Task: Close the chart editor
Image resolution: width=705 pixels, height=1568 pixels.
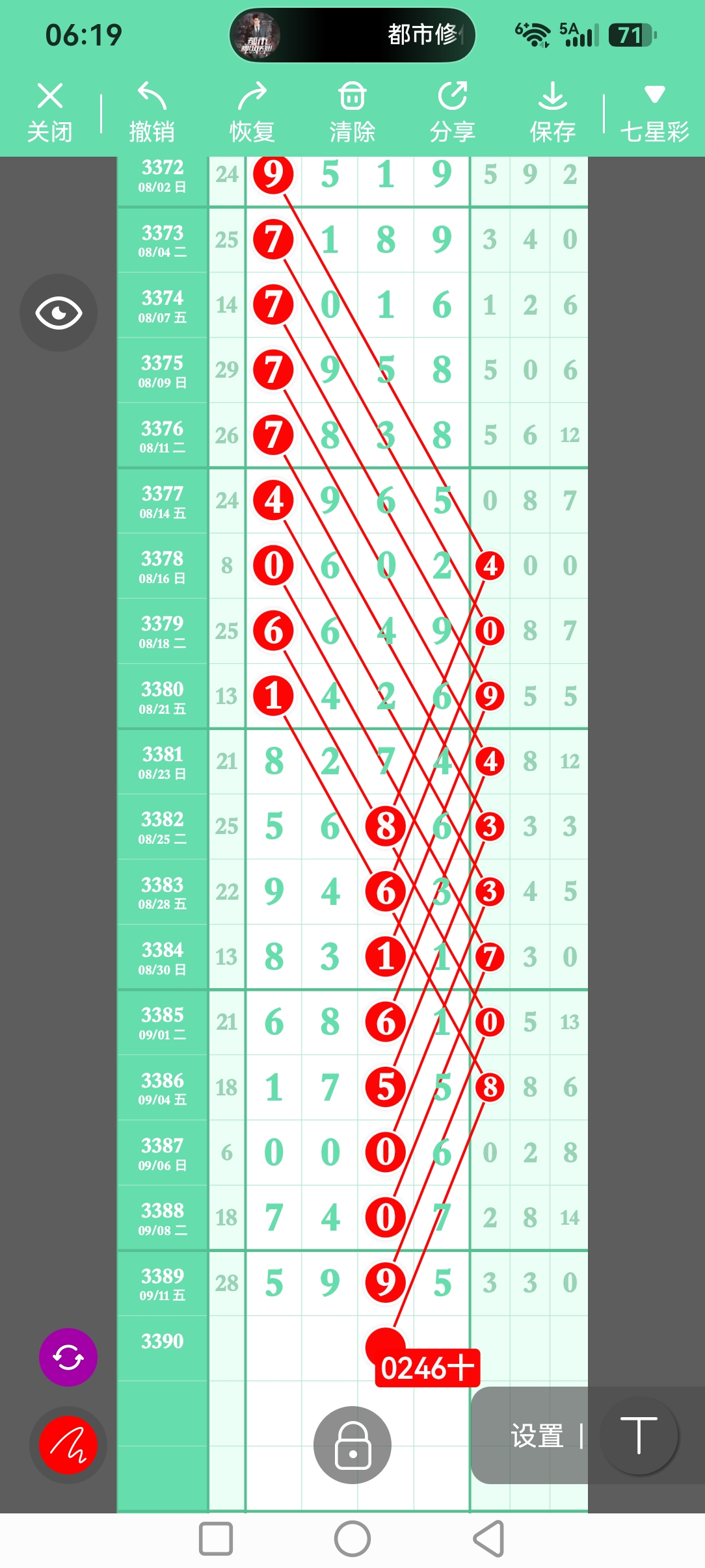Action: pyautogui.click(x=49, y=112)
